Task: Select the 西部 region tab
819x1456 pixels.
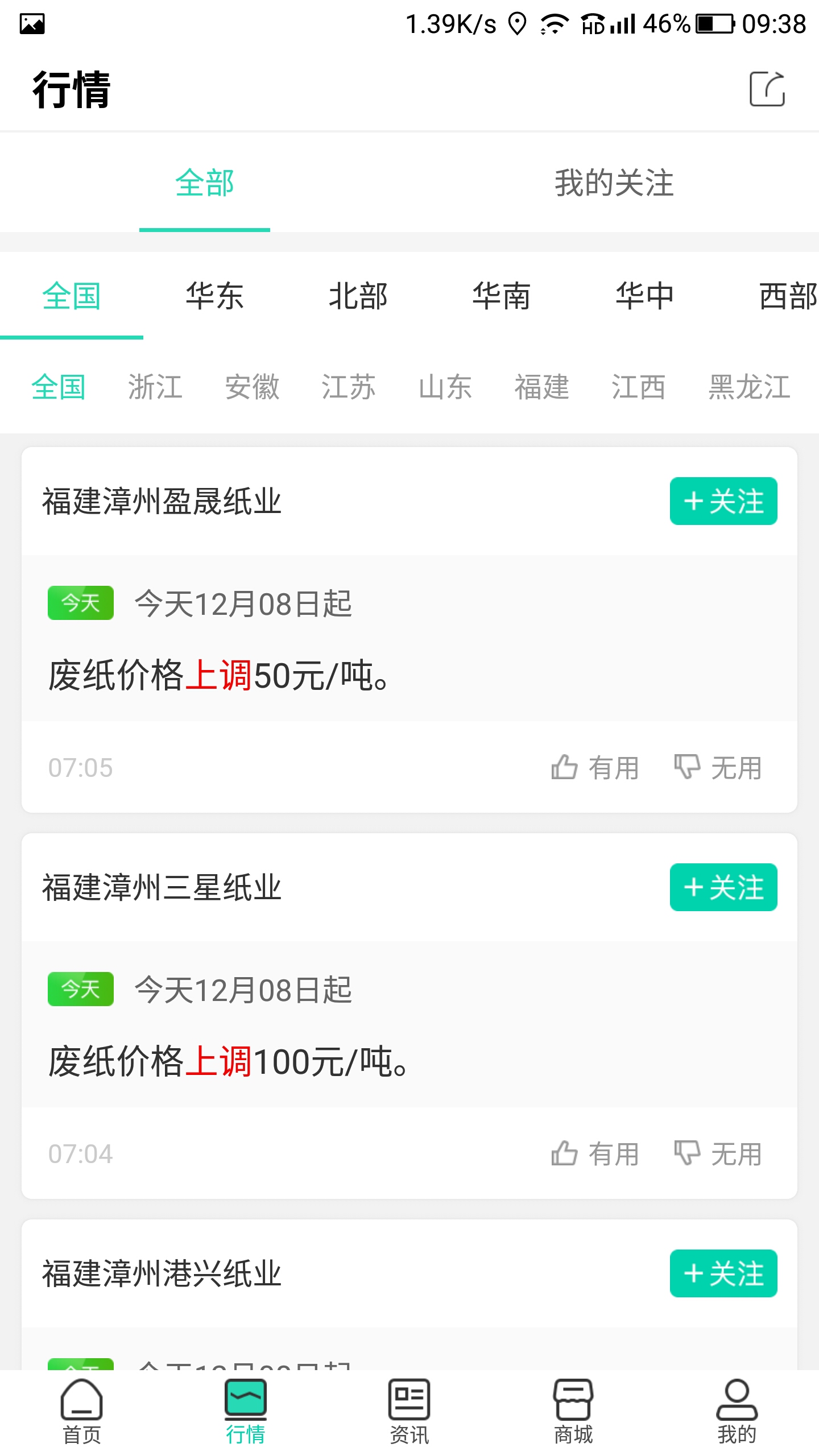Action: [788, 296]
